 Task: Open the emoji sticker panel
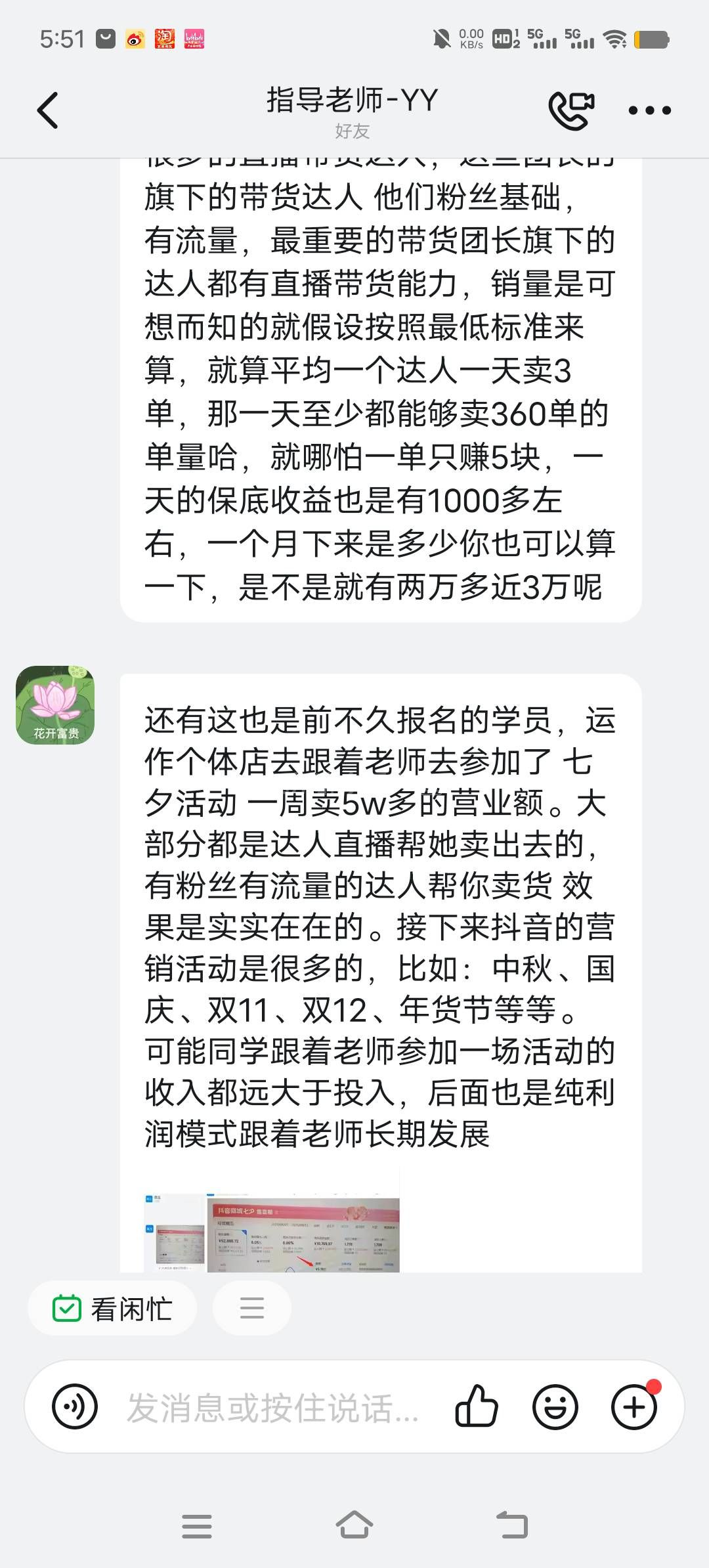coord(555,1406)
